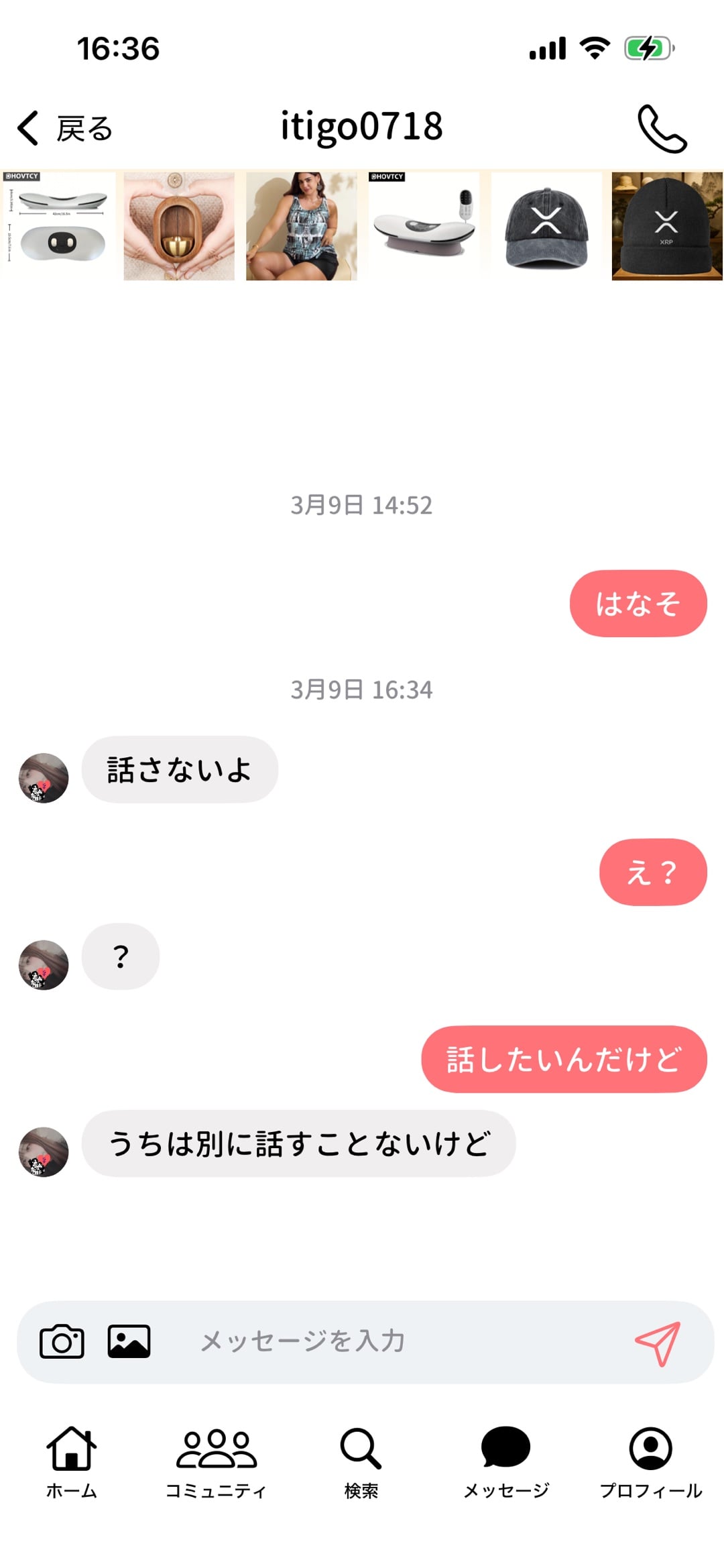The image size is (724, 1568).
Task: View the wooden bell ad tile
Action: [x=179, y=226]
